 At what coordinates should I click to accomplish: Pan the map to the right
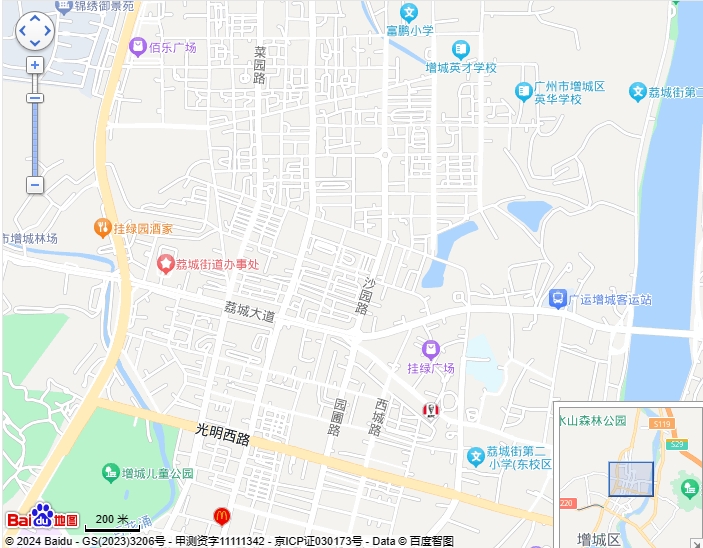[x=46, y=31]
